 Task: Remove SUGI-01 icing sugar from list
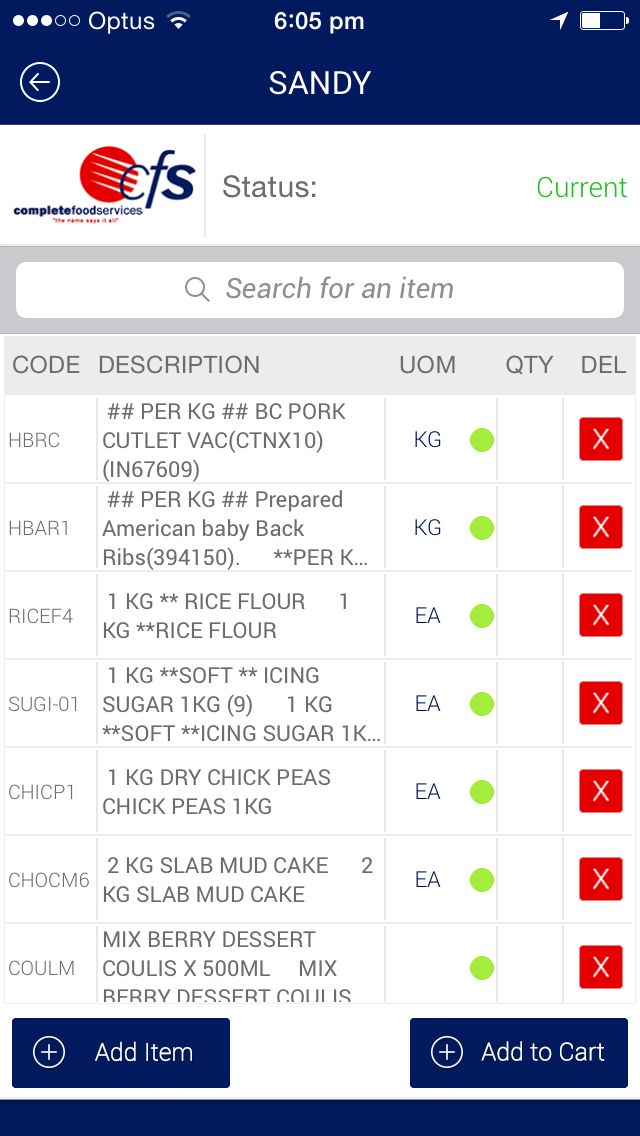pyautogui.click(x=601, y=704)
